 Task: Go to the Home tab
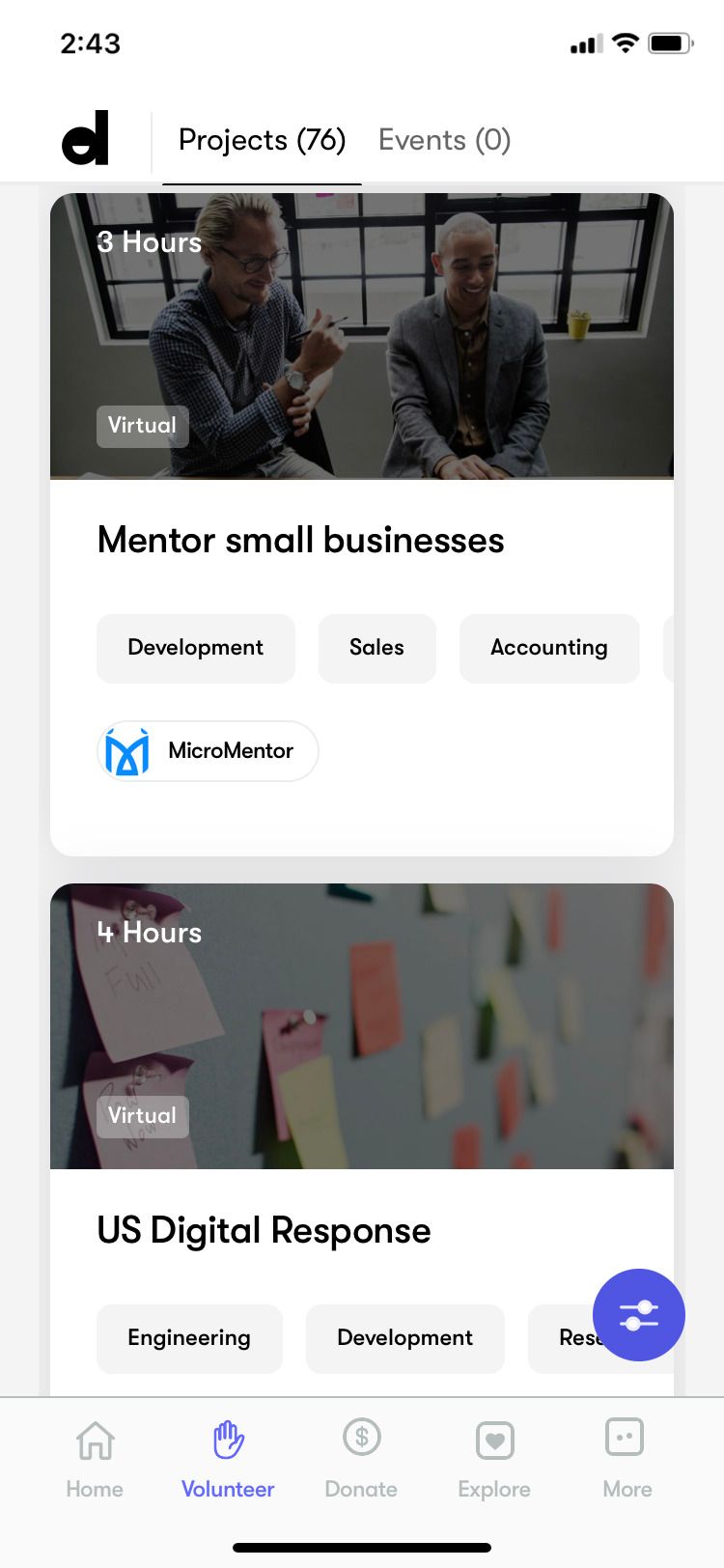click(95, 1458)
